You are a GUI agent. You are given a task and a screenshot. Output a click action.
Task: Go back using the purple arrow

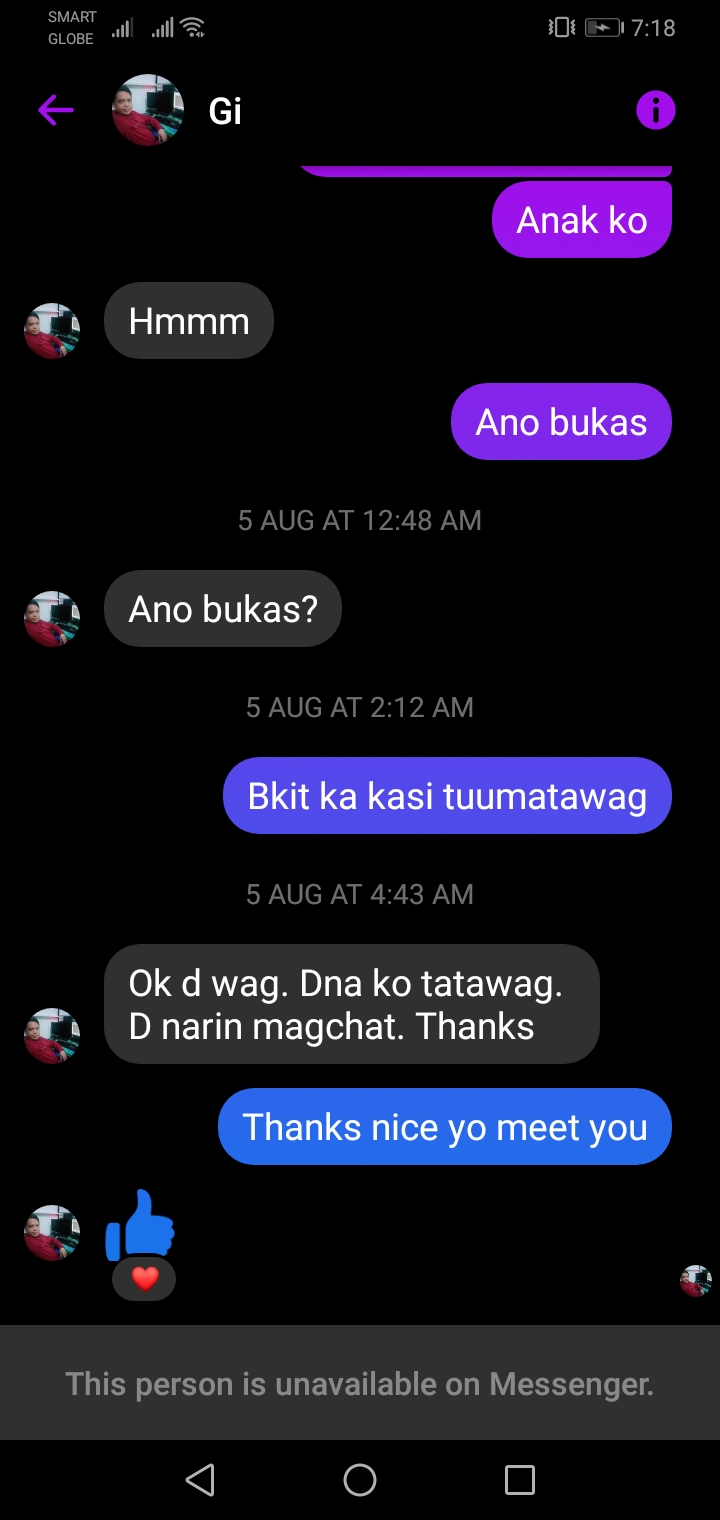point(56,110)
